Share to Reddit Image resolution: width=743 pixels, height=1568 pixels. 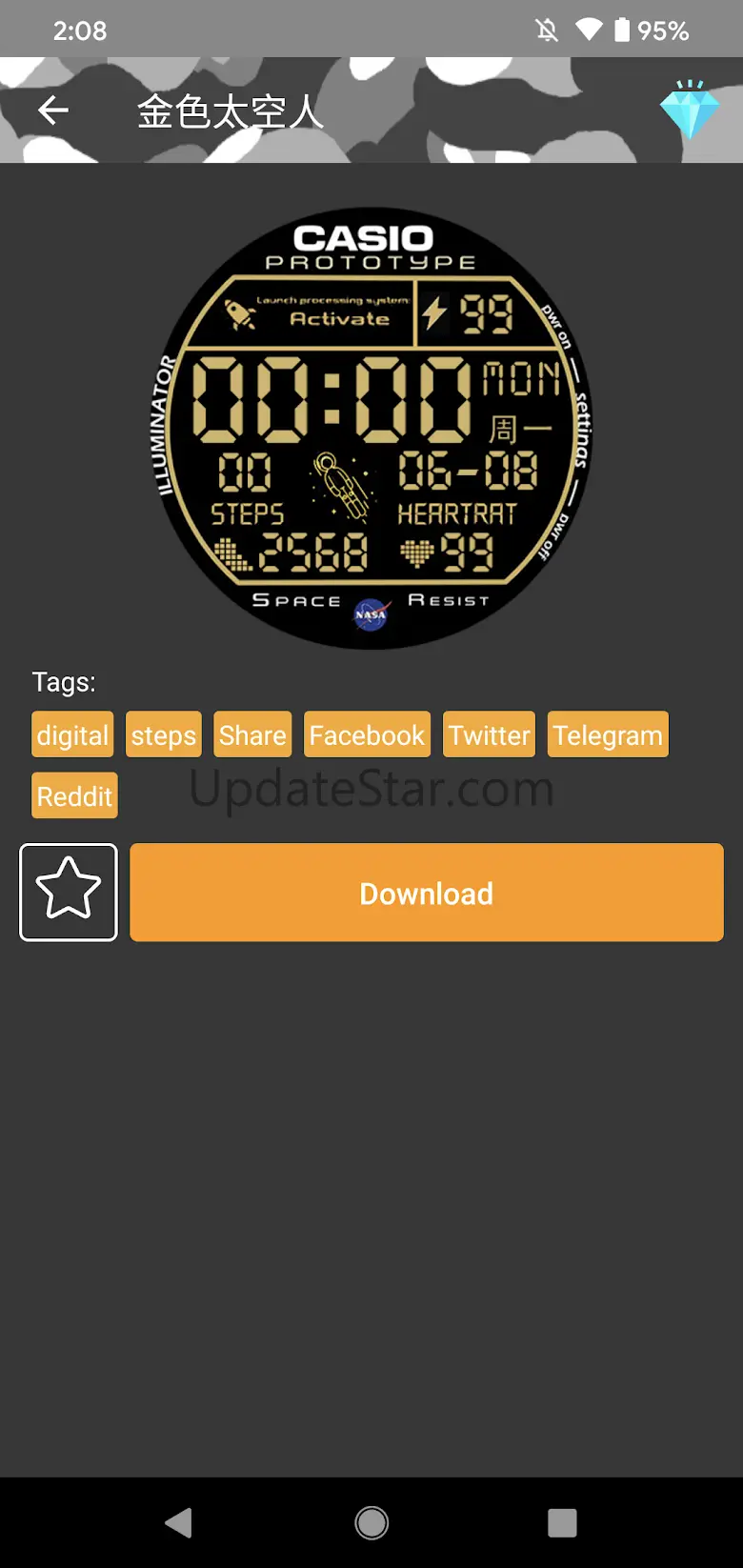point(74,795)
